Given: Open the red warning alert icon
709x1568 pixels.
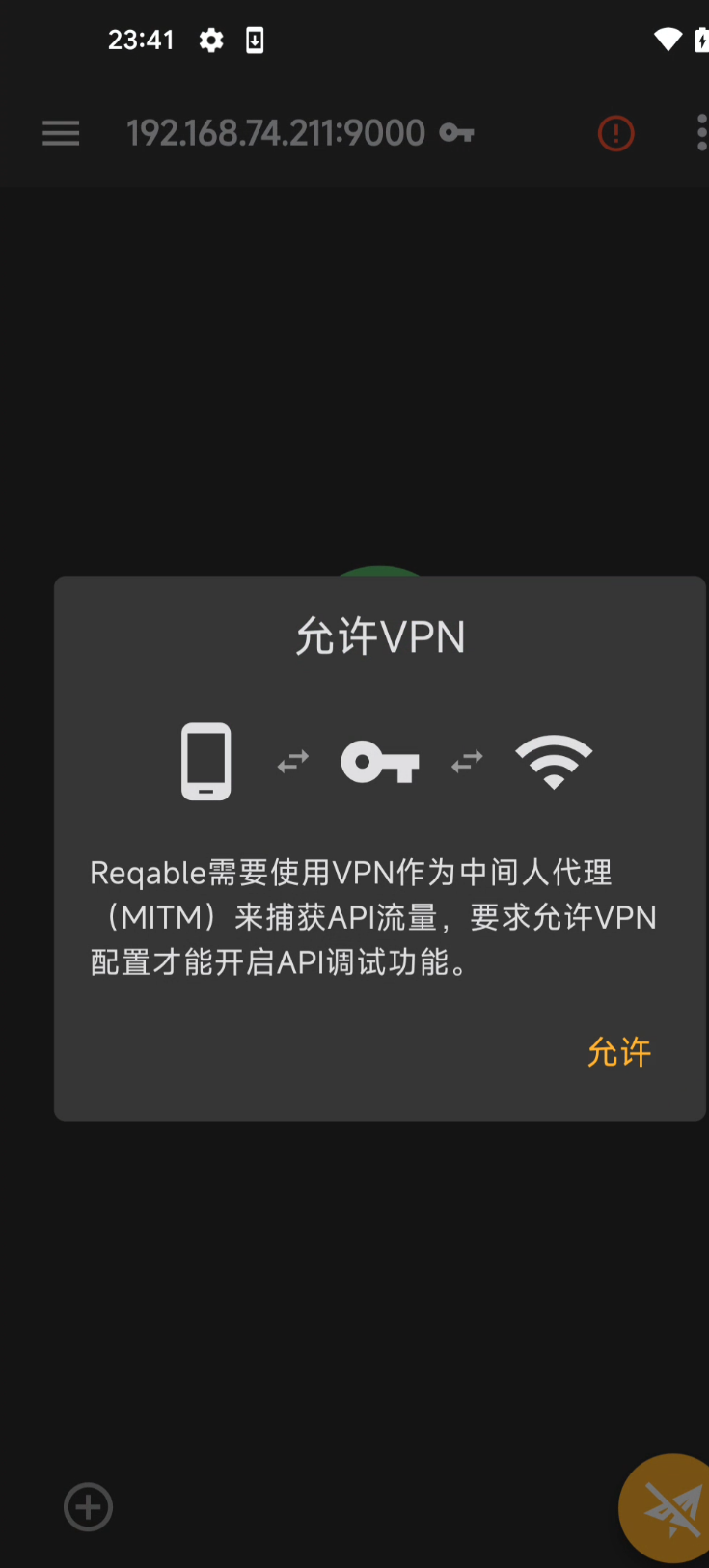Looking at the screenshot, I should [x=615, y=133].
